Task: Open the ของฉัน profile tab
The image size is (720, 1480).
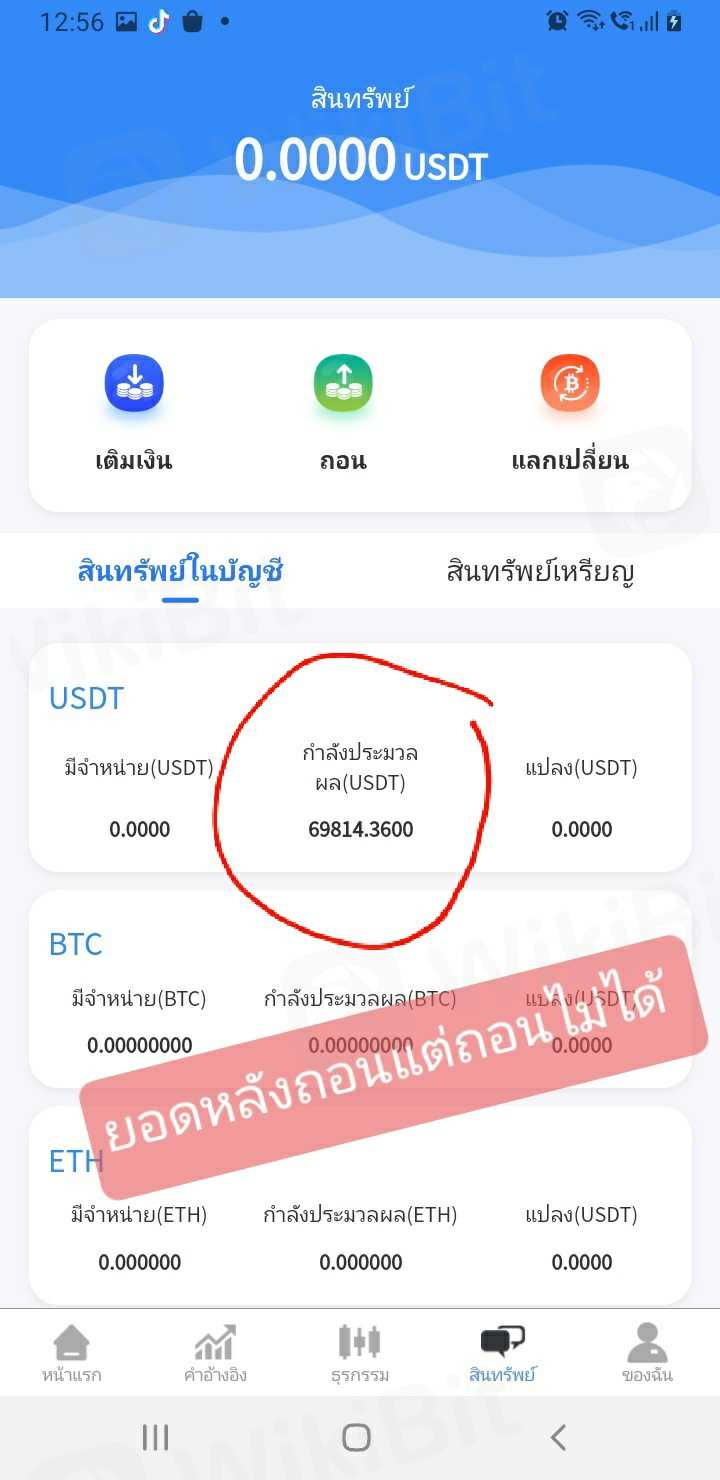Action: (x=647, y=1354)
